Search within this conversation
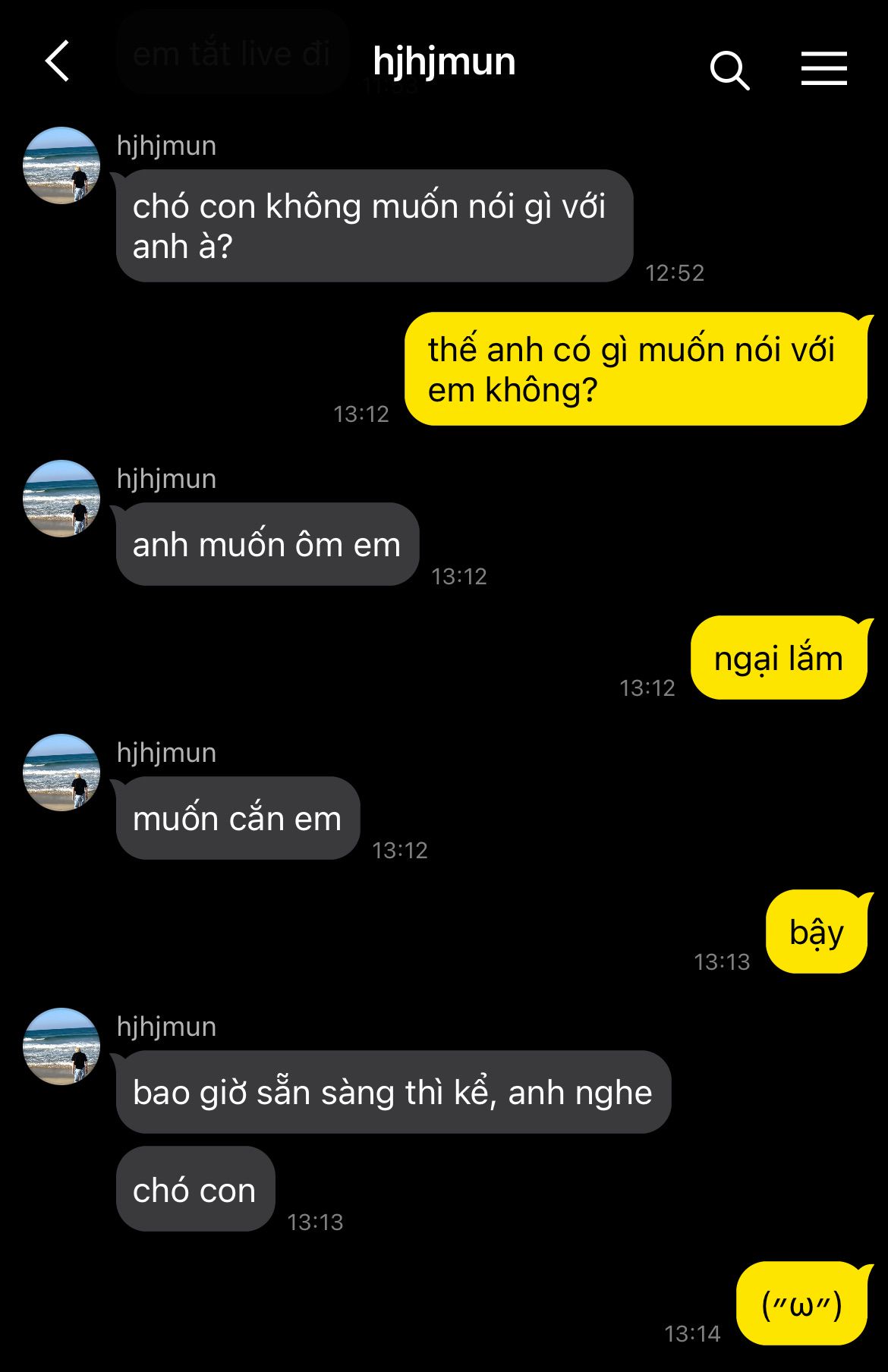The height and width of the screenshot is (1372, 888). tap(729, 70)
